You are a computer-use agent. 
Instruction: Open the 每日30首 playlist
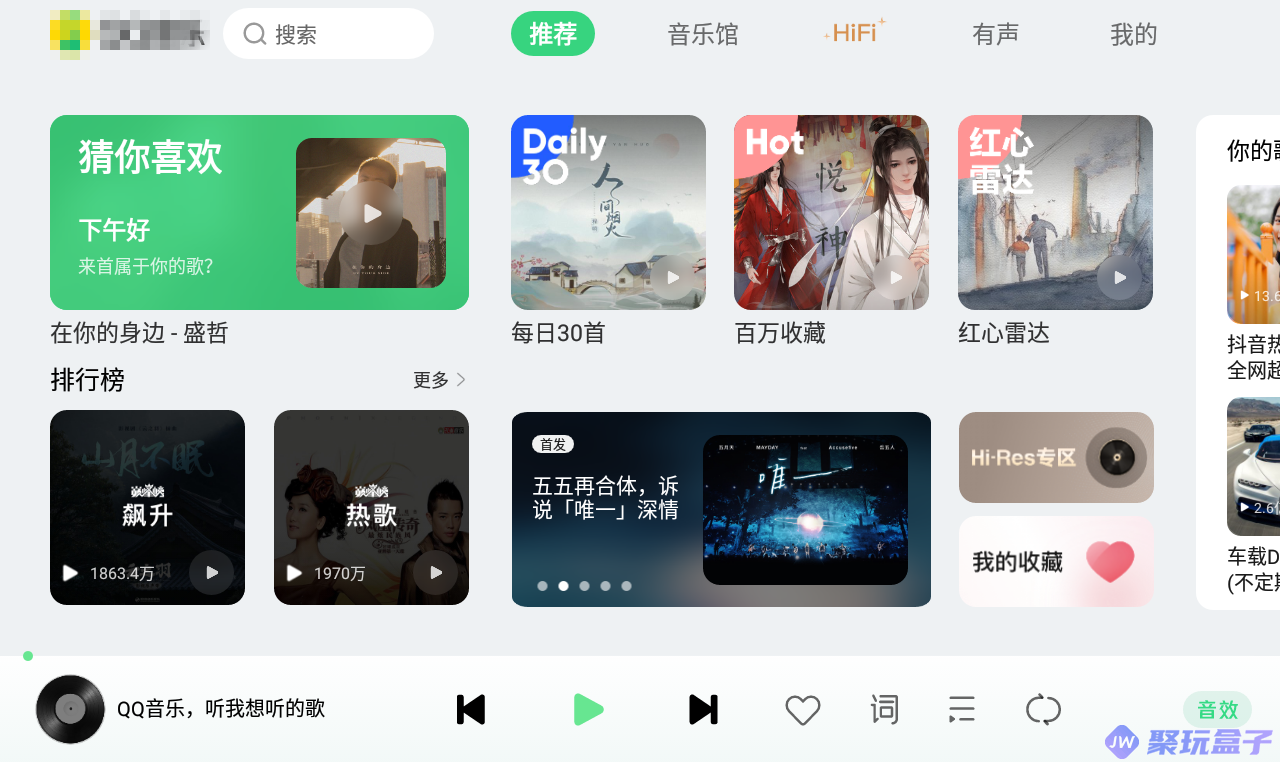coord(608,212)
